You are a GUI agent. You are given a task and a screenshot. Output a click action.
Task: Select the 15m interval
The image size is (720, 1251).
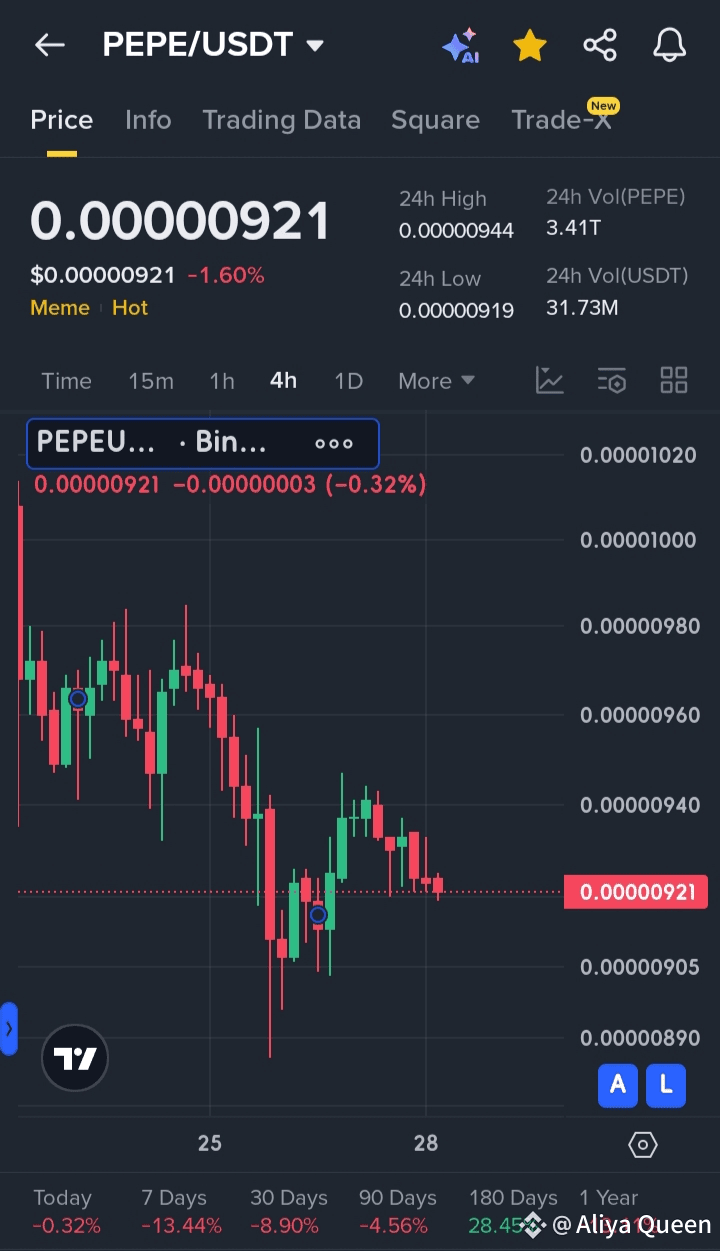(151, 381)
